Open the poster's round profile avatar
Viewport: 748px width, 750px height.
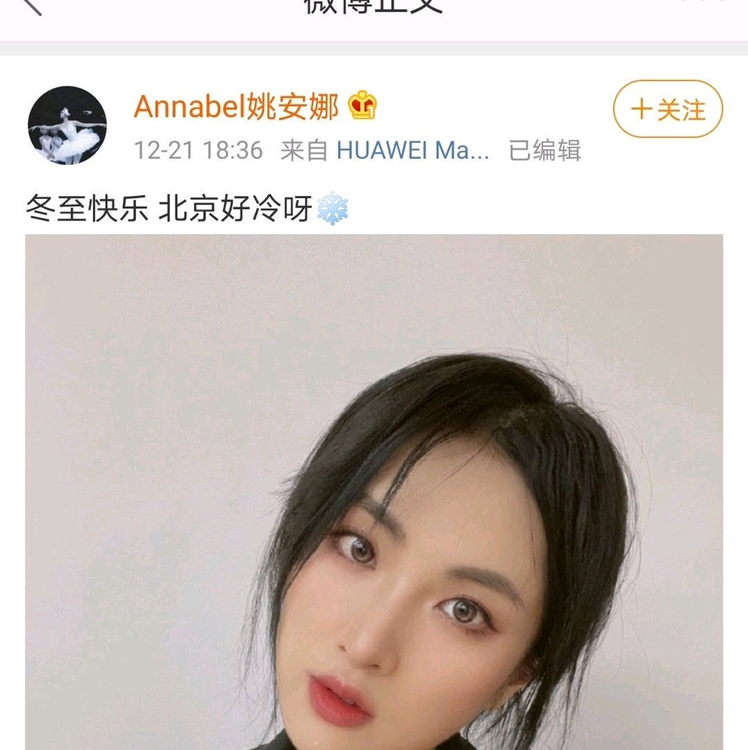coord(67,125)
